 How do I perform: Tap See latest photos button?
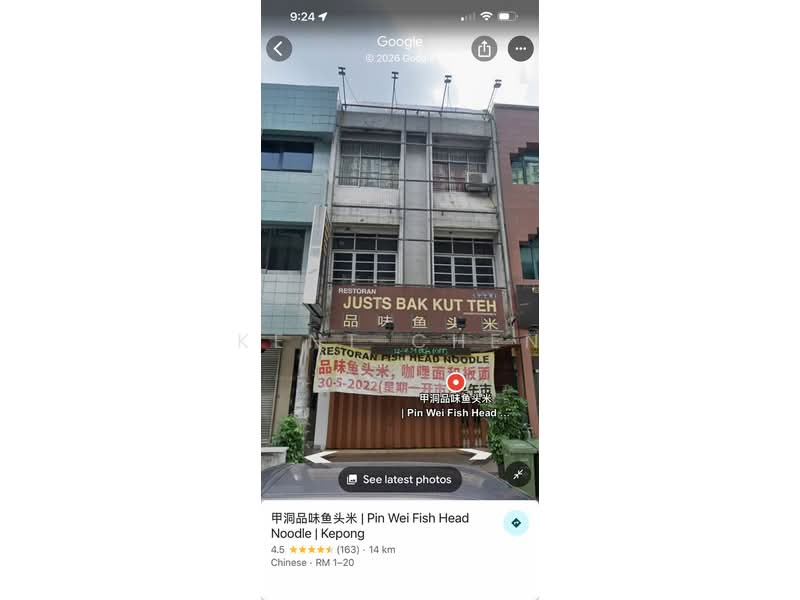tap(399, 479)
